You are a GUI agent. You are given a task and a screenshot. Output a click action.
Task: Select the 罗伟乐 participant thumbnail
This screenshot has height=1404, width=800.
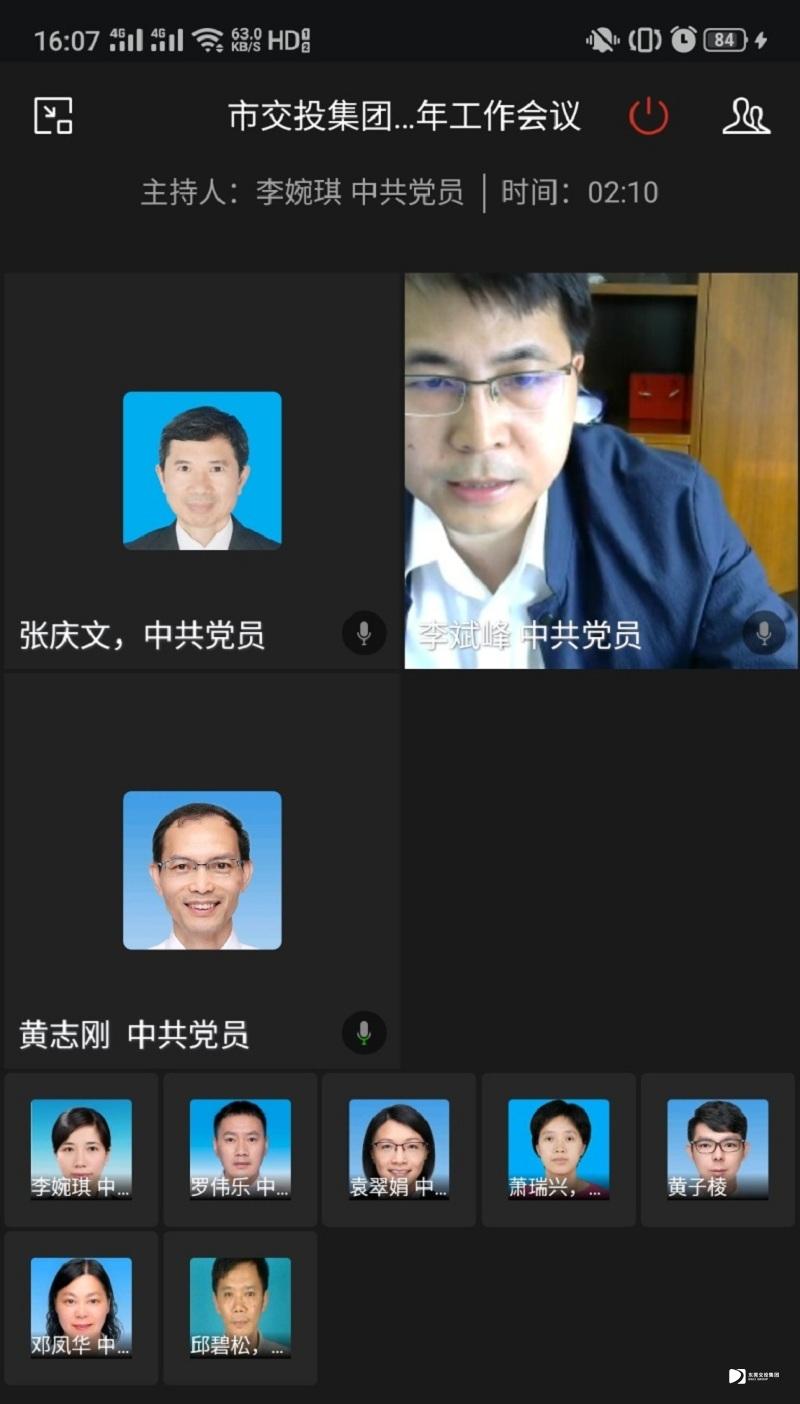(x=240, y=1150)
